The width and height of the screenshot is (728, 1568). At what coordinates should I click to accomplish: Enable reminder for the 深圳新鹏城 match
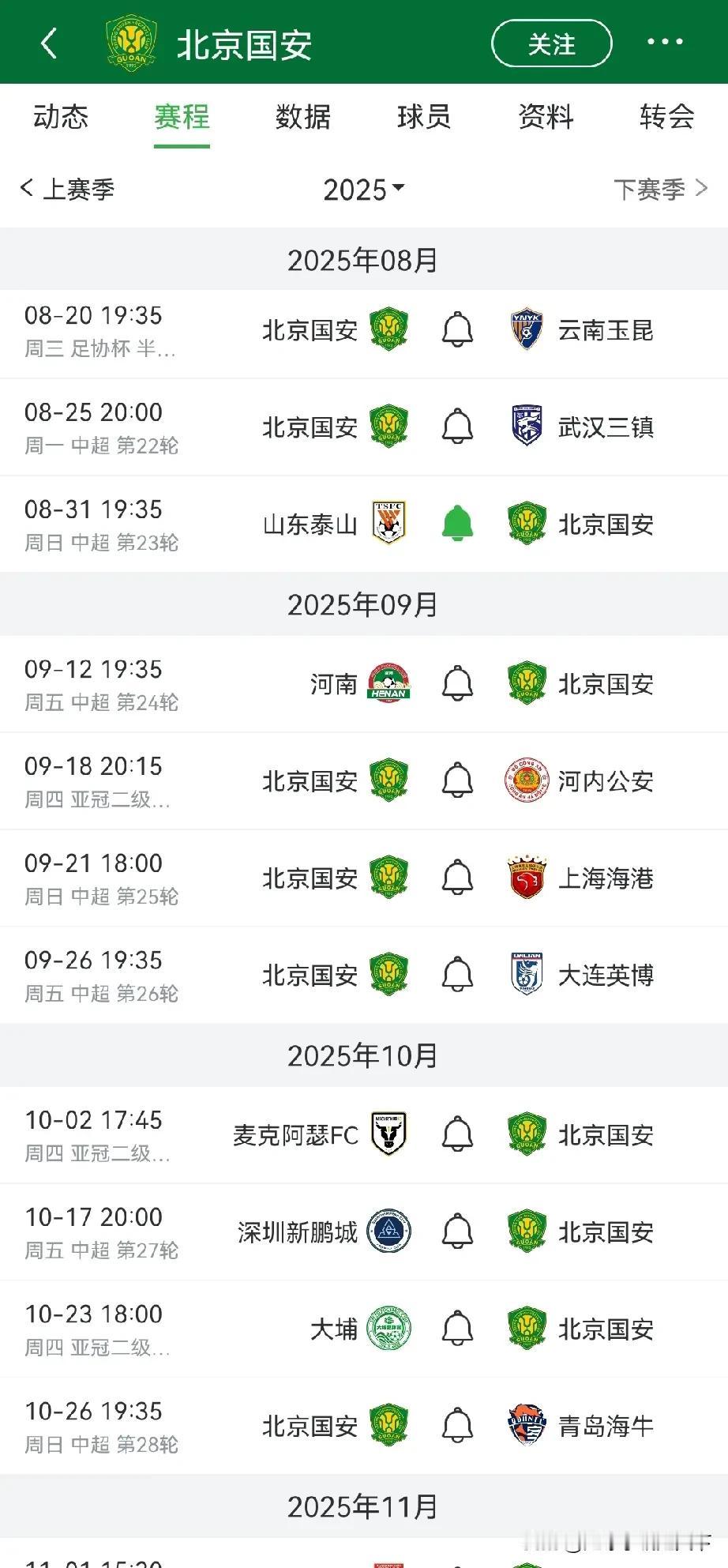tap(457, 1232)
